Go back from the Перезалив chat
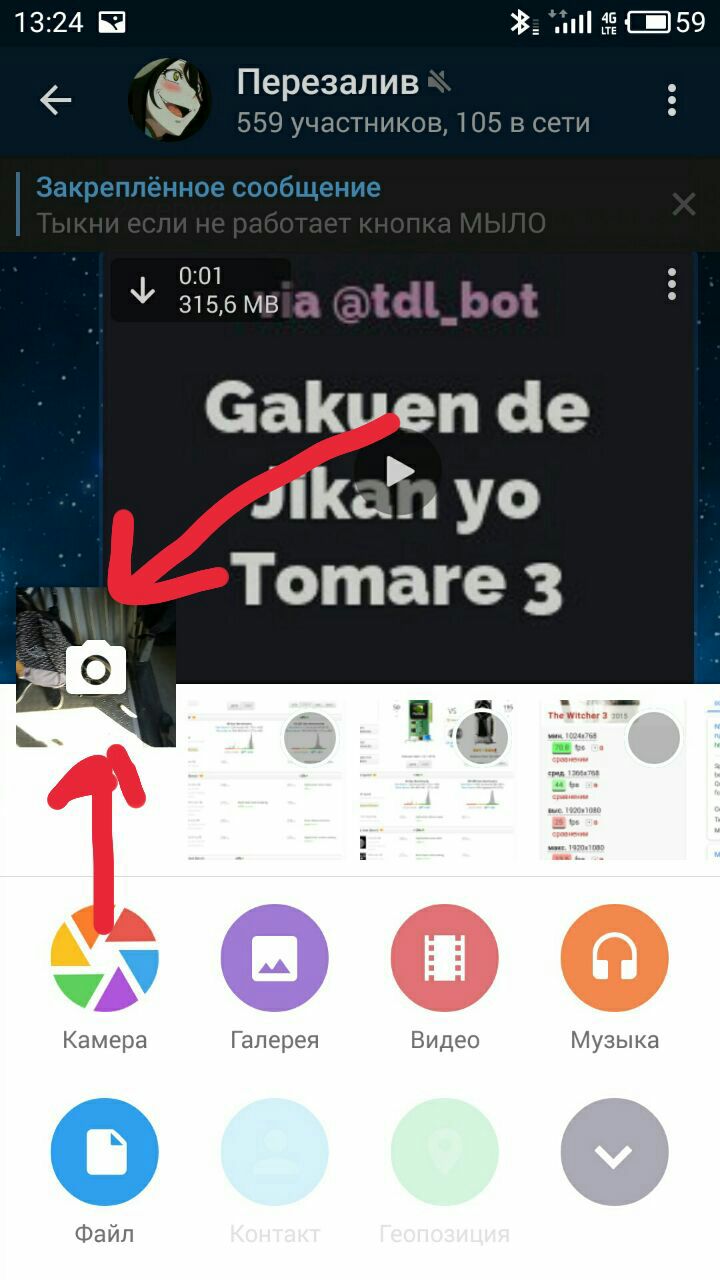This screenshot has height=1280, width=720. (x=55, y=100)
